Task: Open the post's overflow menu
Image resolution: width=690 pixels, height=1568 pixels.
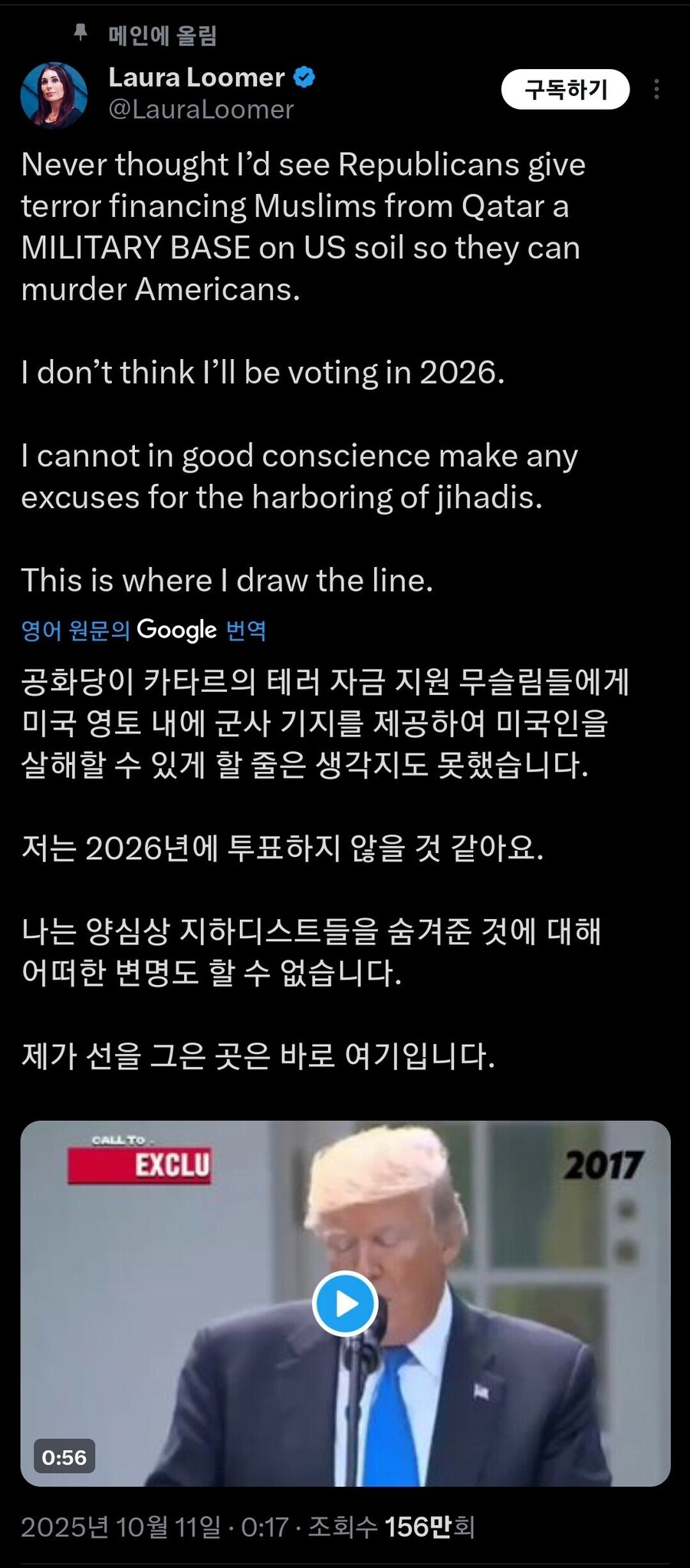Action: click(656, 90)
